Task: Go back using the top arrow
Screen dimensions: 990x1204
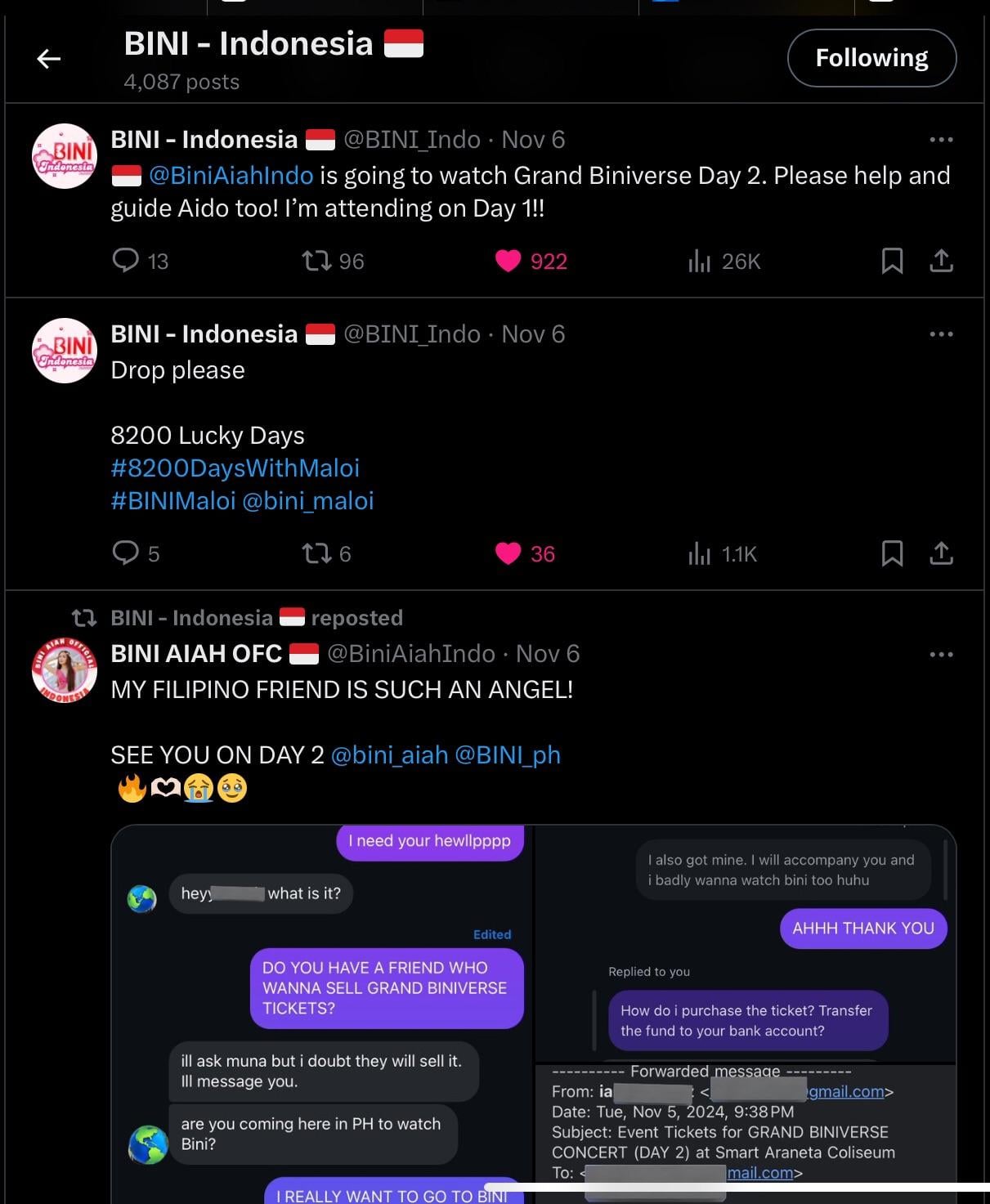Action: (x=49, y=59)
